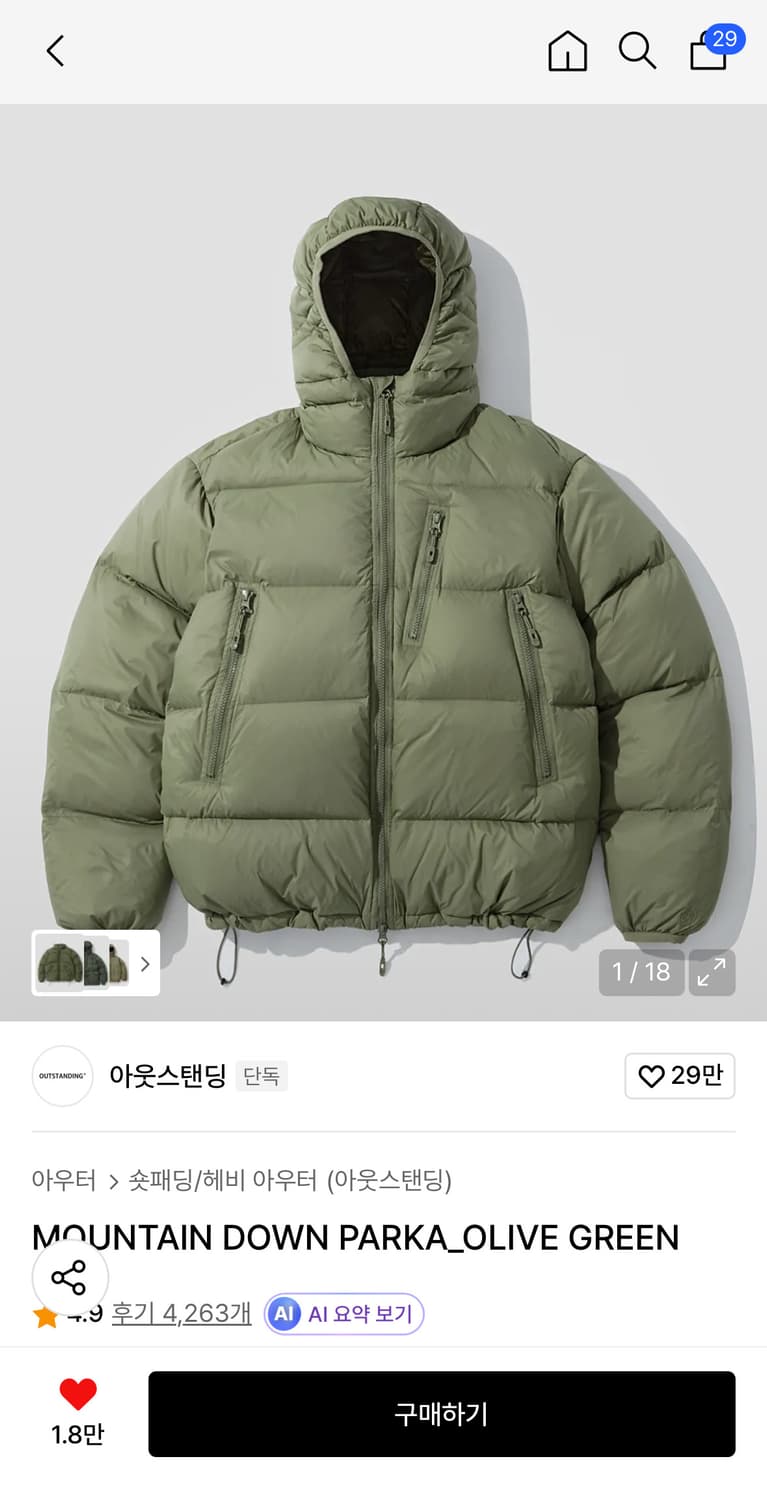Open the share icon on the product page
This screenshot has height=1500, width=767.
(x=70, y=1278)
